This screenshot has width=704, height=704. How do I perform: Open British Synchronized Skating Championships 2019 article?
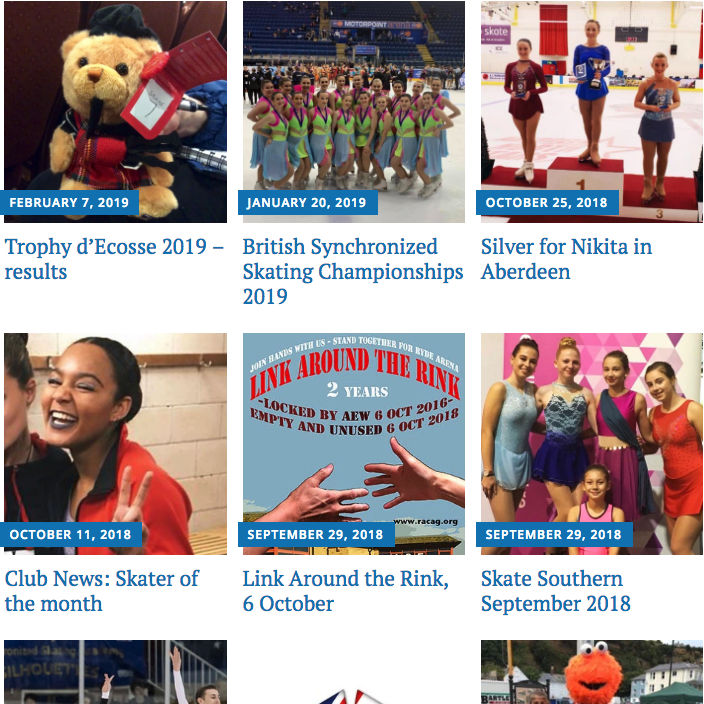pos(352,271)
